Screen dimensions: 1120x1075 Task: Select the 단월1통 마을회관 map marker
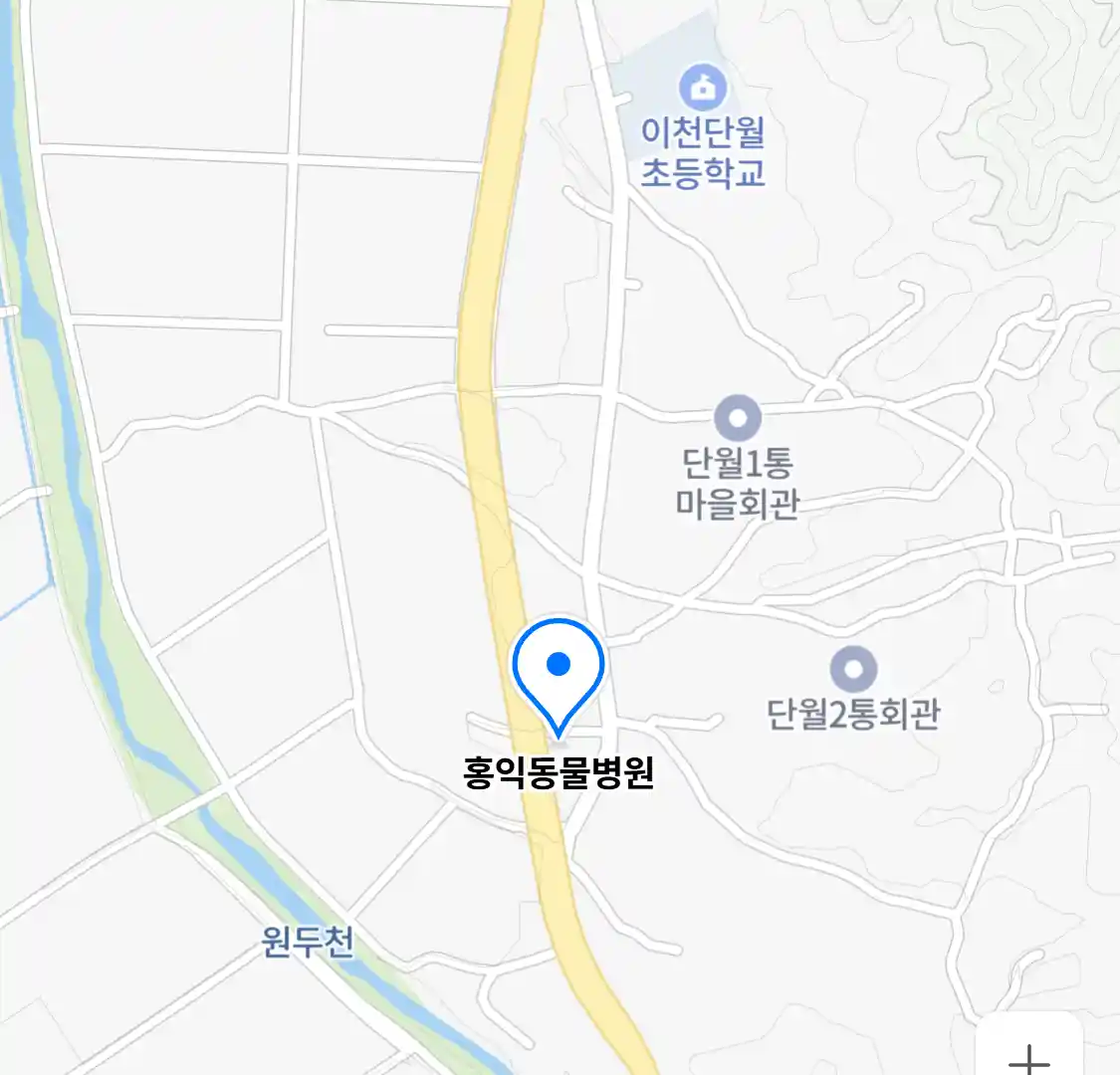pyautogui.click(x=738, y=419)
